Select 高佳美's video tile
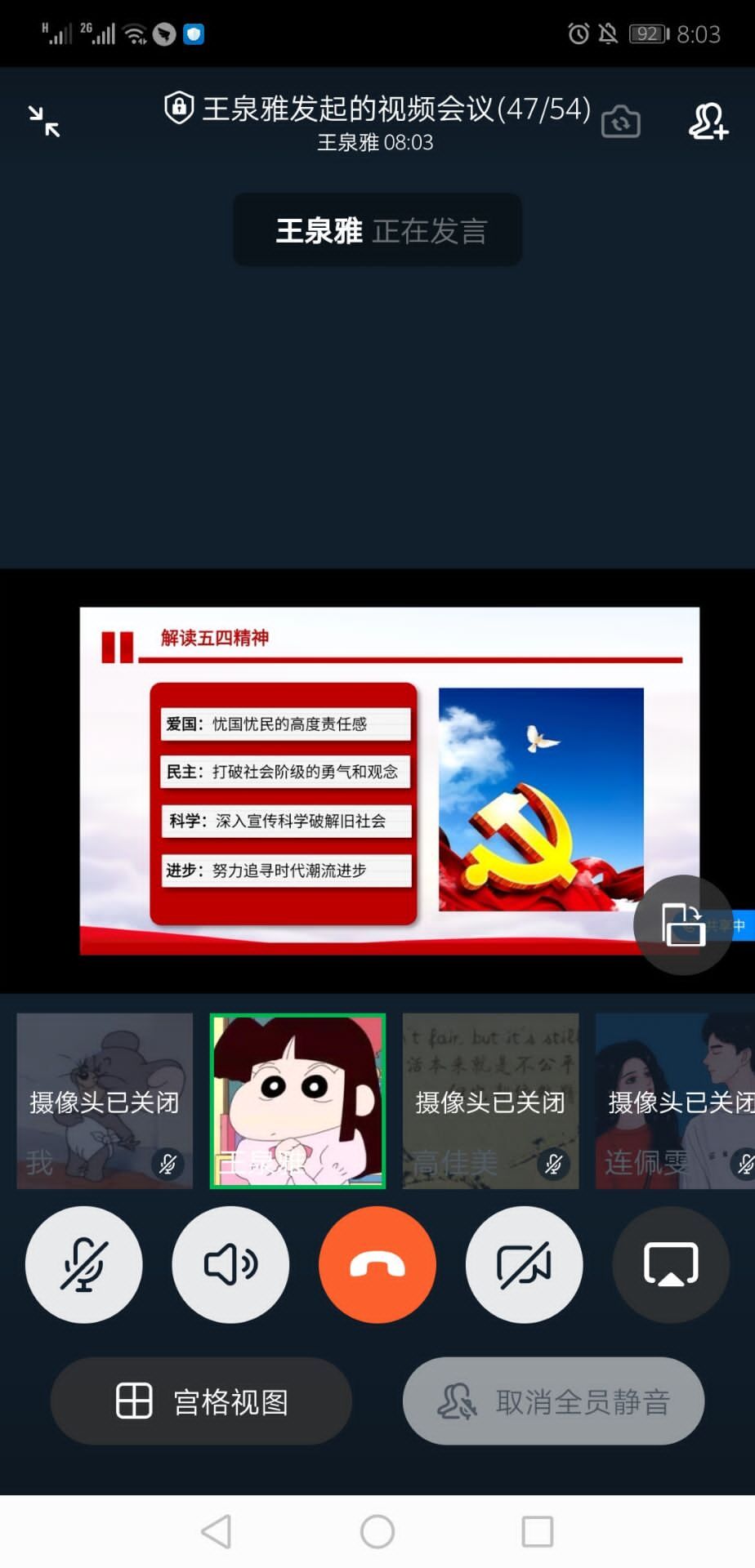Viewport: 755px width, 1568px height. tap(490, 1100)
